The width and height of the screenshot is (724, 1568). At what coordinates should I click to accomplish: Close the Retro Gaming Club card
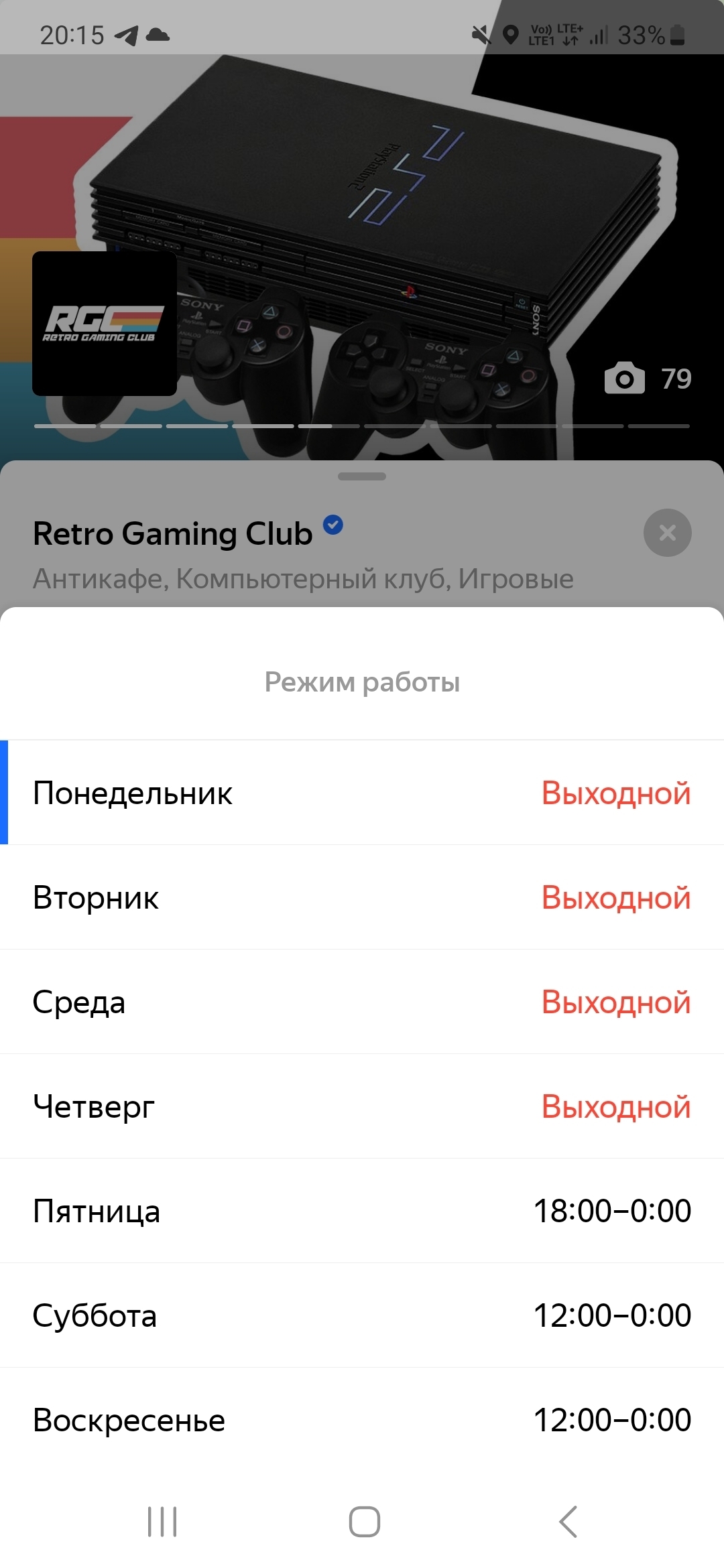pos(667,533)
